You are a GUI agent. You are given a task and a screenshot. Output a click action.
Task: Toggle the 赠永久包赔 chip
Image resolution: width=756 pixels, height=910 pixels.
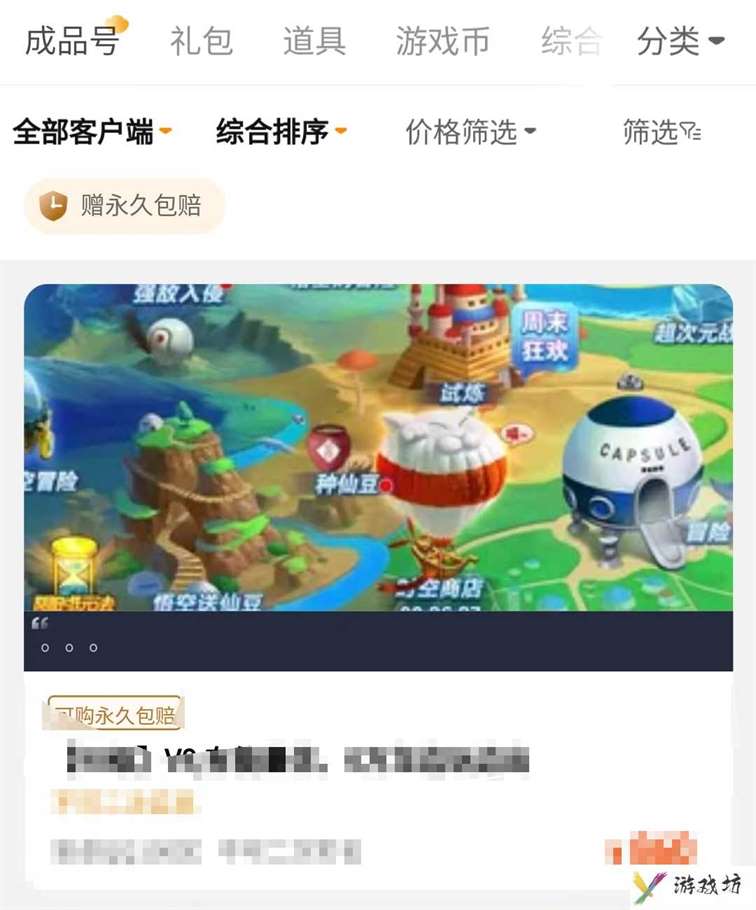point(125,206)
